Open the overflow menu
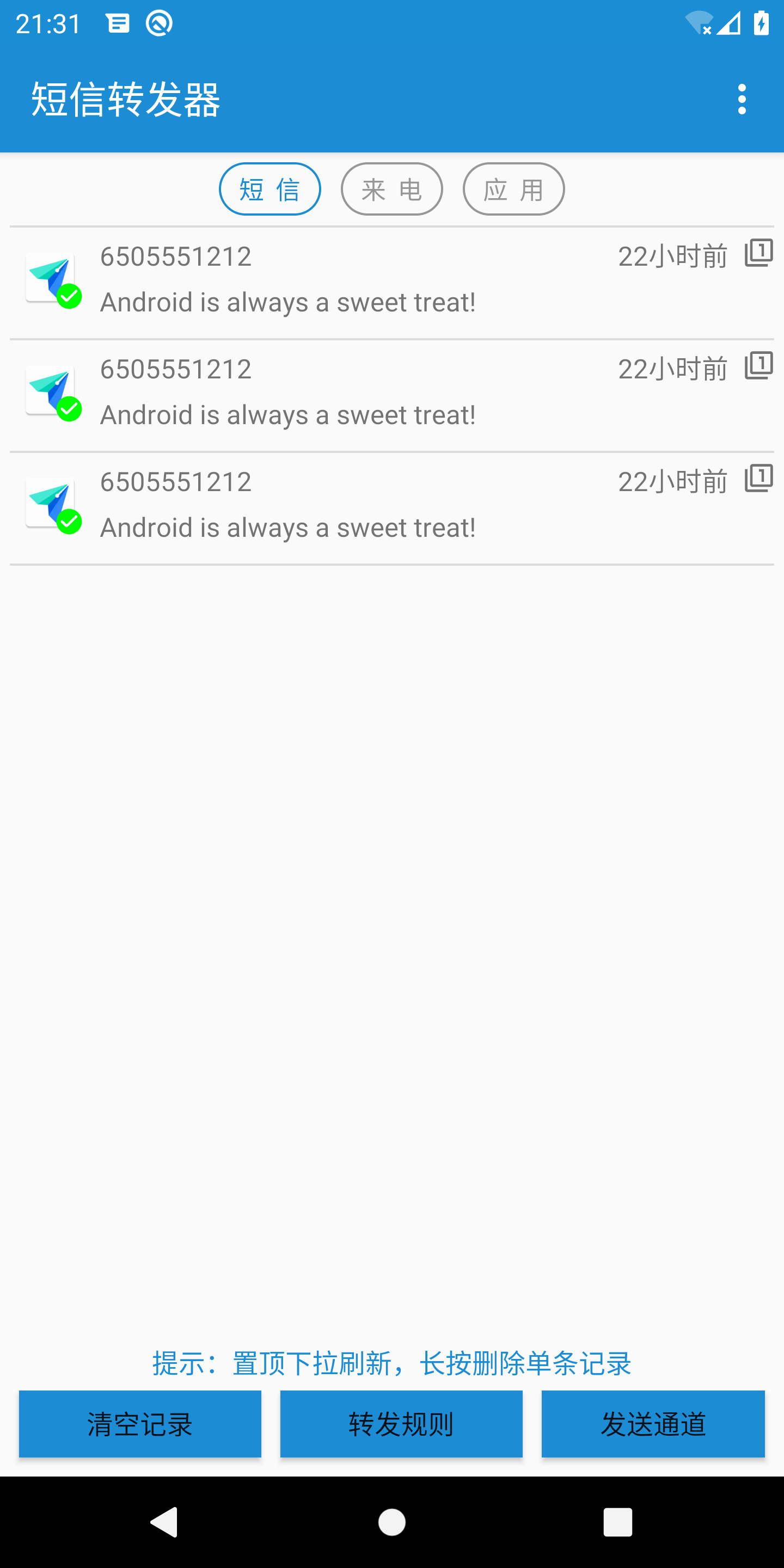784x1568 pixels. tap(742, 99)
